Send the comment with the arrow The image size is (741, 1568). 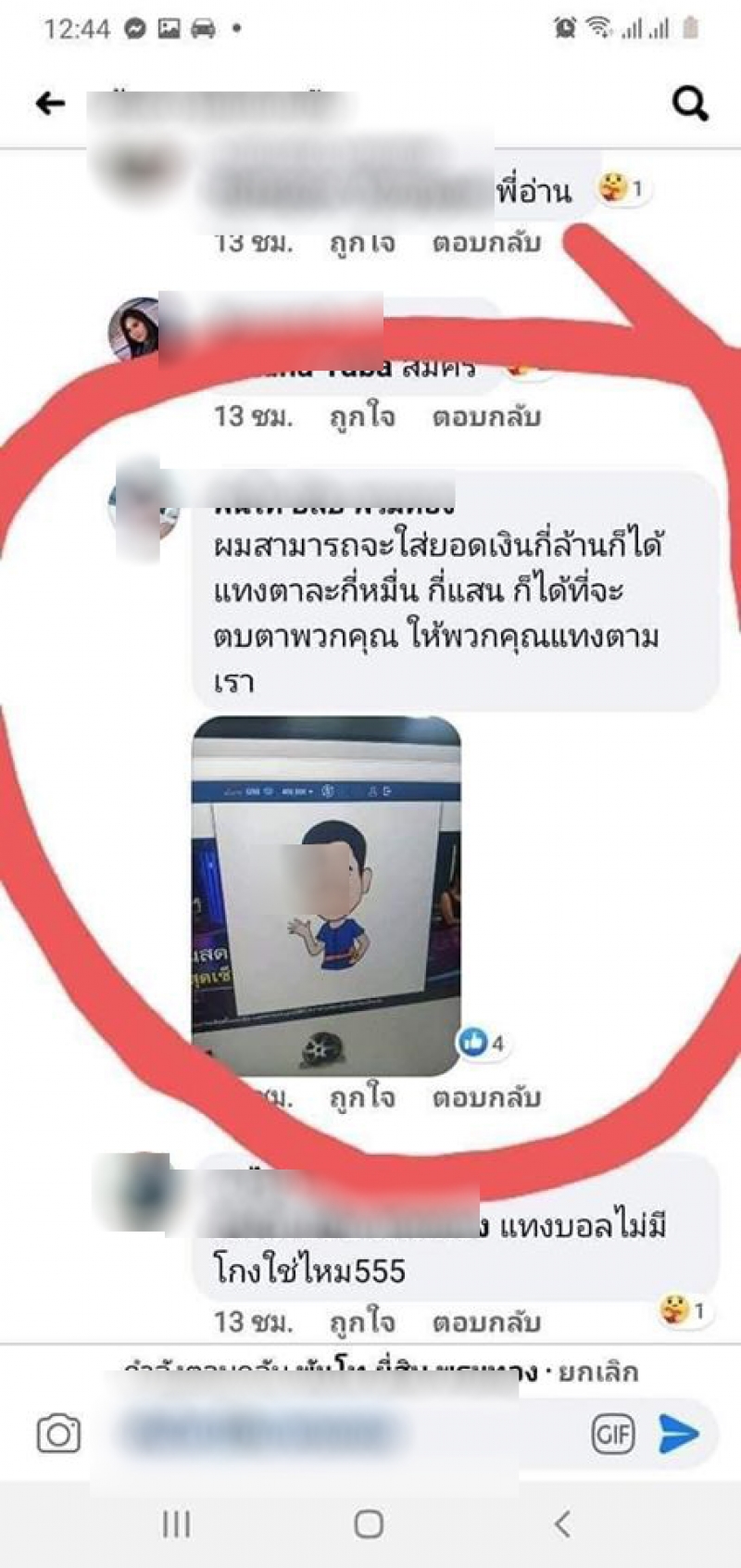pyautogui.click(x=679, y=1435)
